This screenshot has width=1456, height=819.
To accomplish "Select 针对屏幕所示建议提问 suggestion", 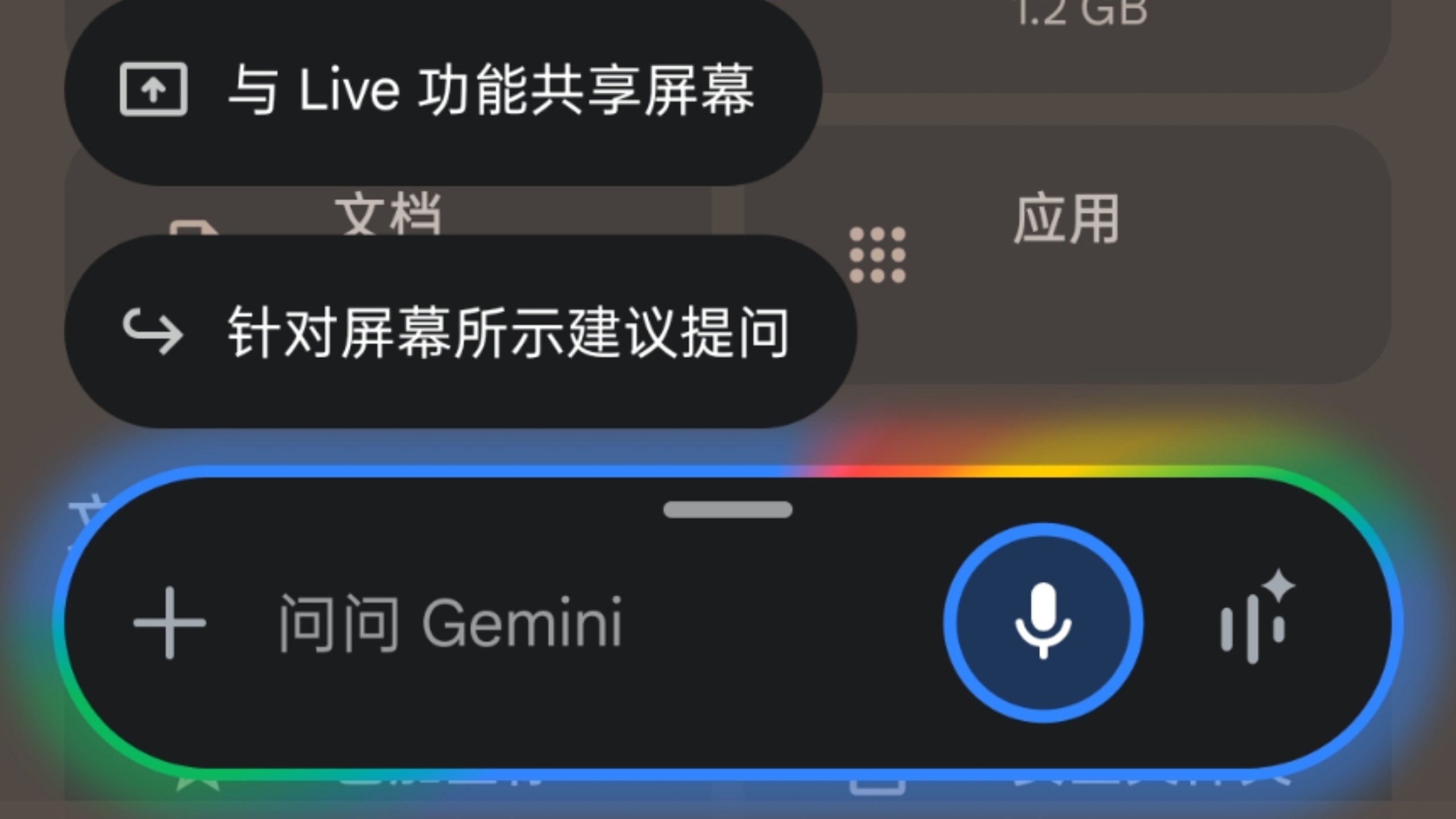I will point(460,332).
